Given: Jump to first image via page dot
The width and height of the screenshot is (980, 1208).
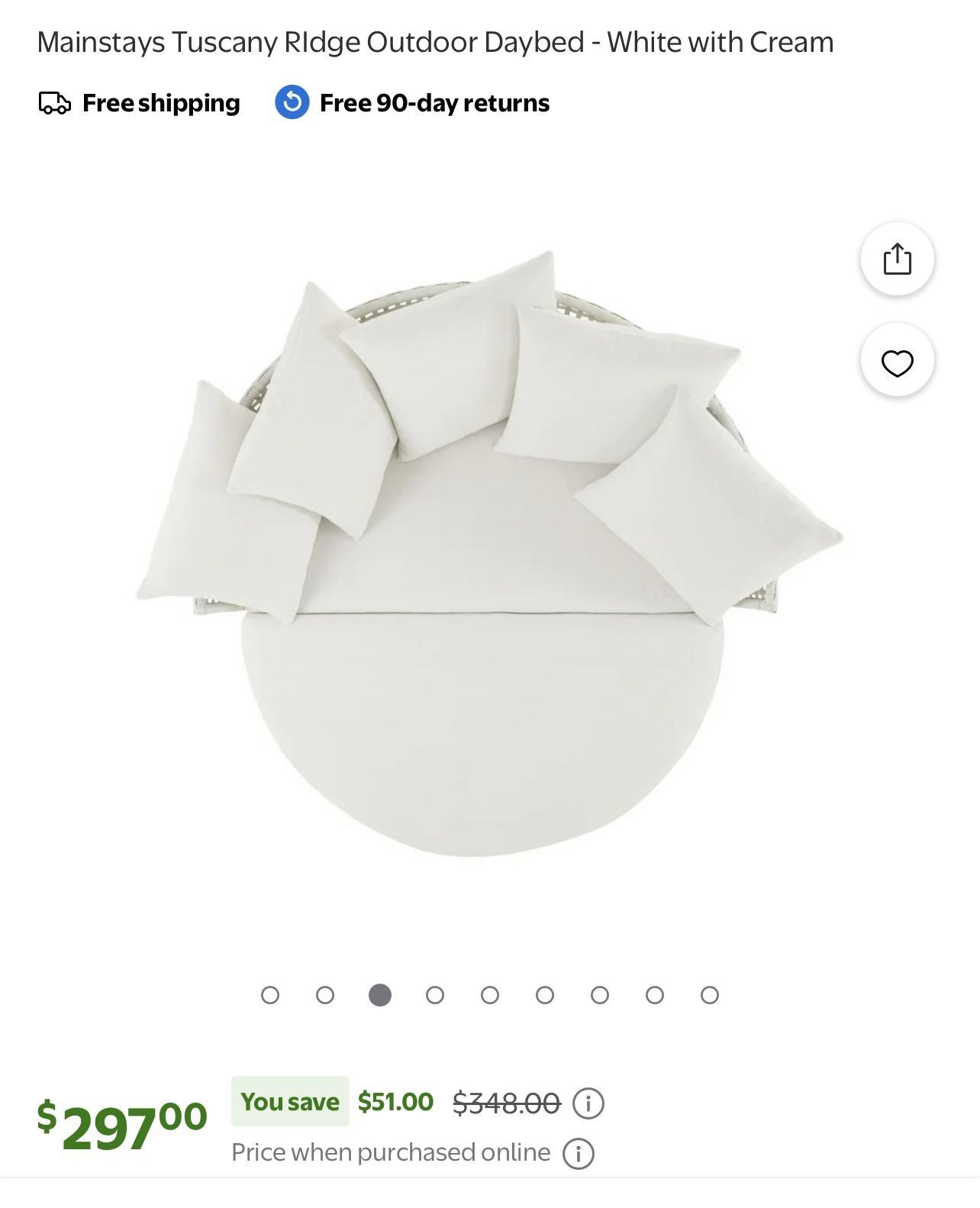Looking at the screenshot, I should [x=270, y=995].
